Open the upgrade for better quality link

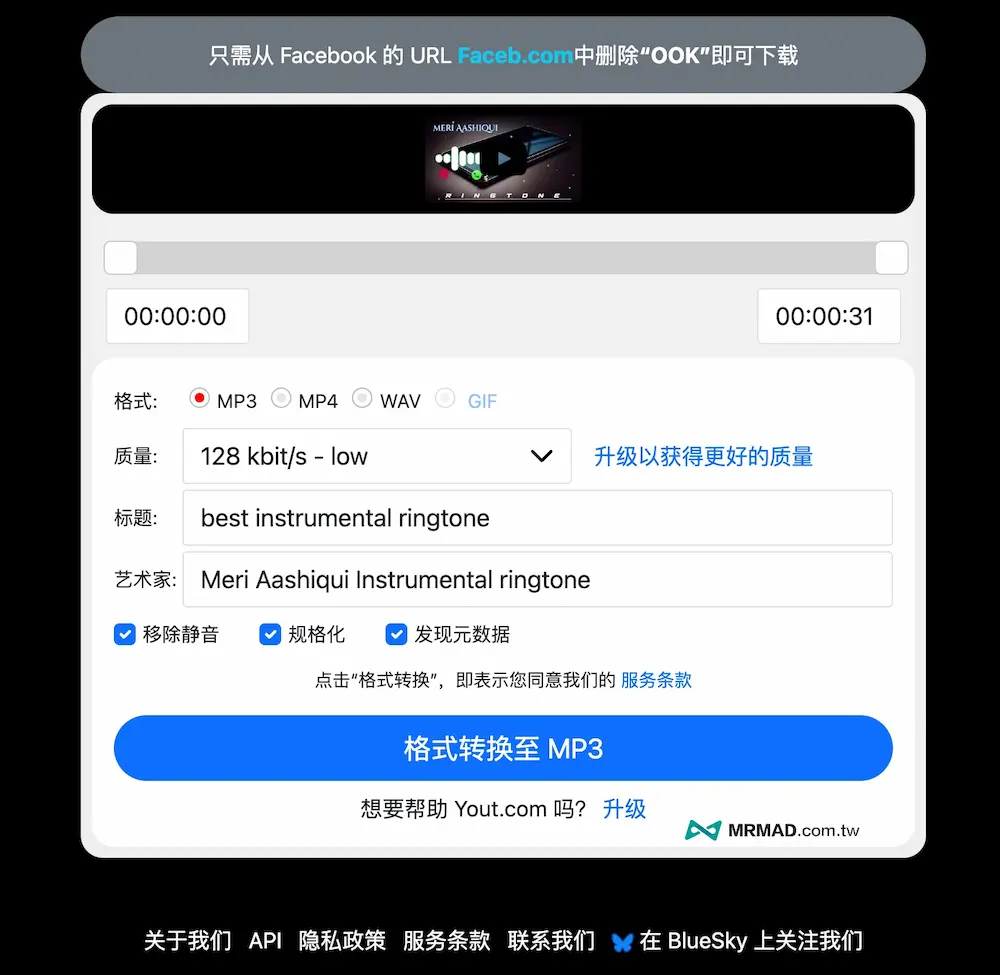(x=703, y=456)
